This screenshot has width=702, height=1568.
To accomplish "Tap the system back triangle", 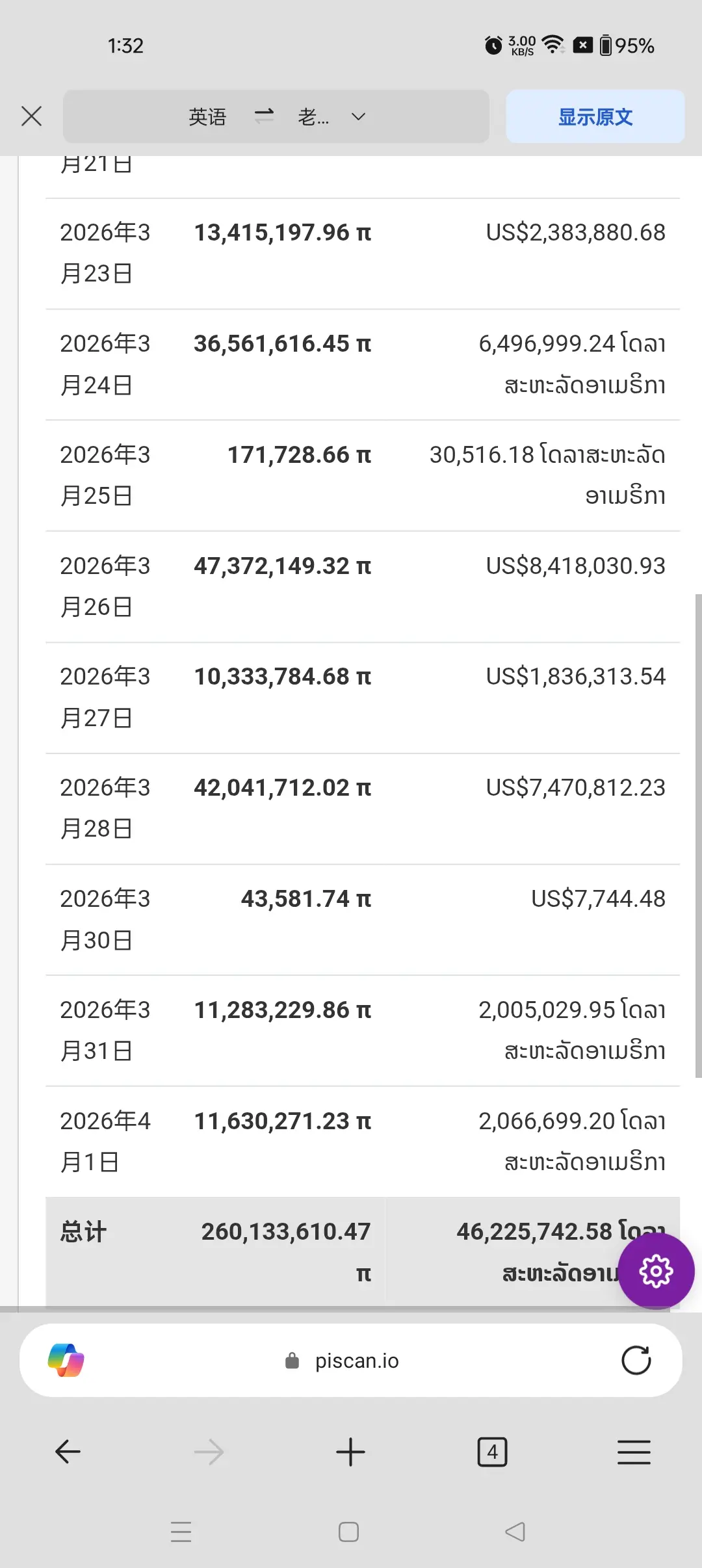I will (x=515, y=1532).
